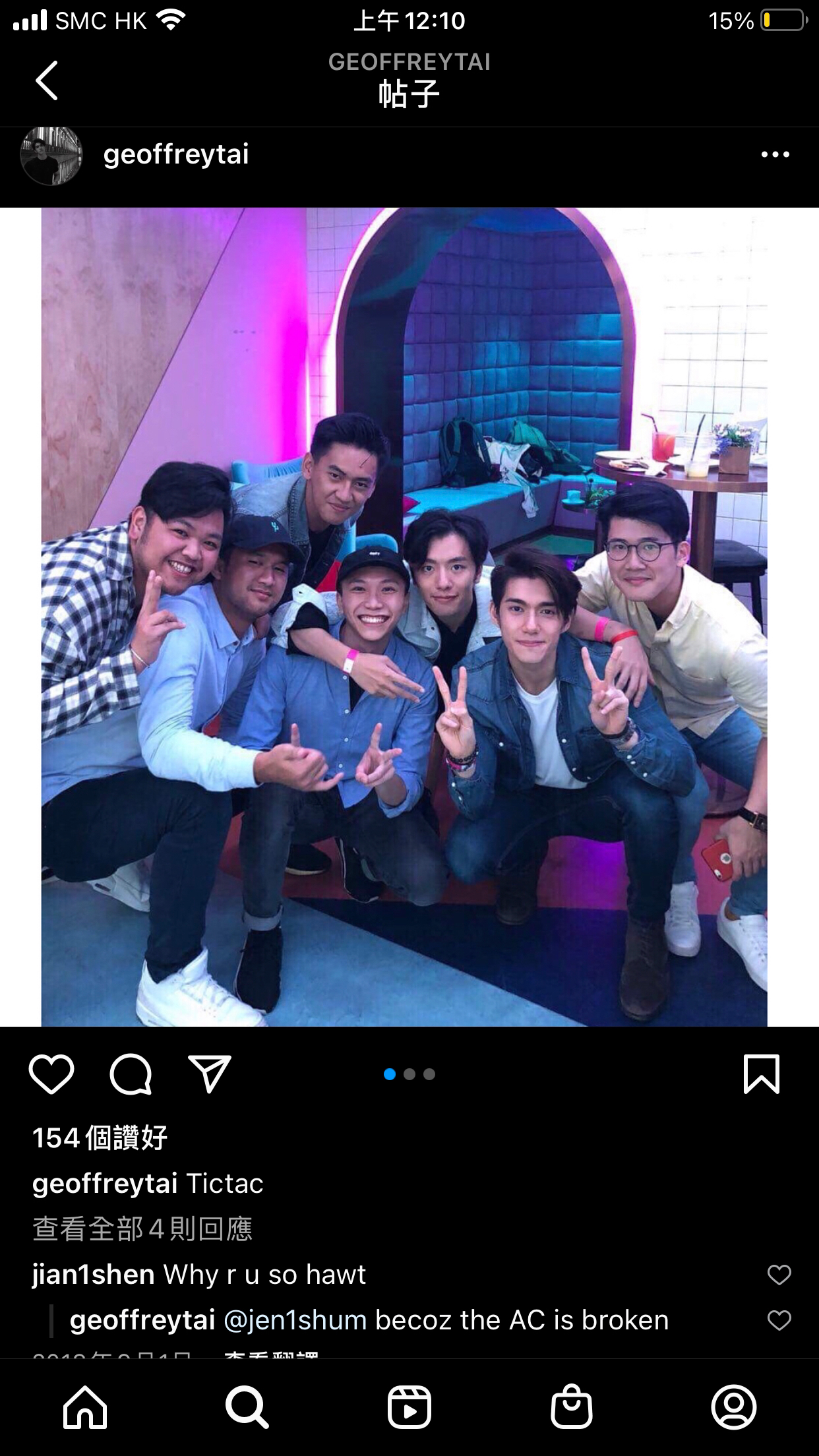This screenshot has height=1456, width=819.
Task: Switch to the Home tab
Action: point(85,1408)
